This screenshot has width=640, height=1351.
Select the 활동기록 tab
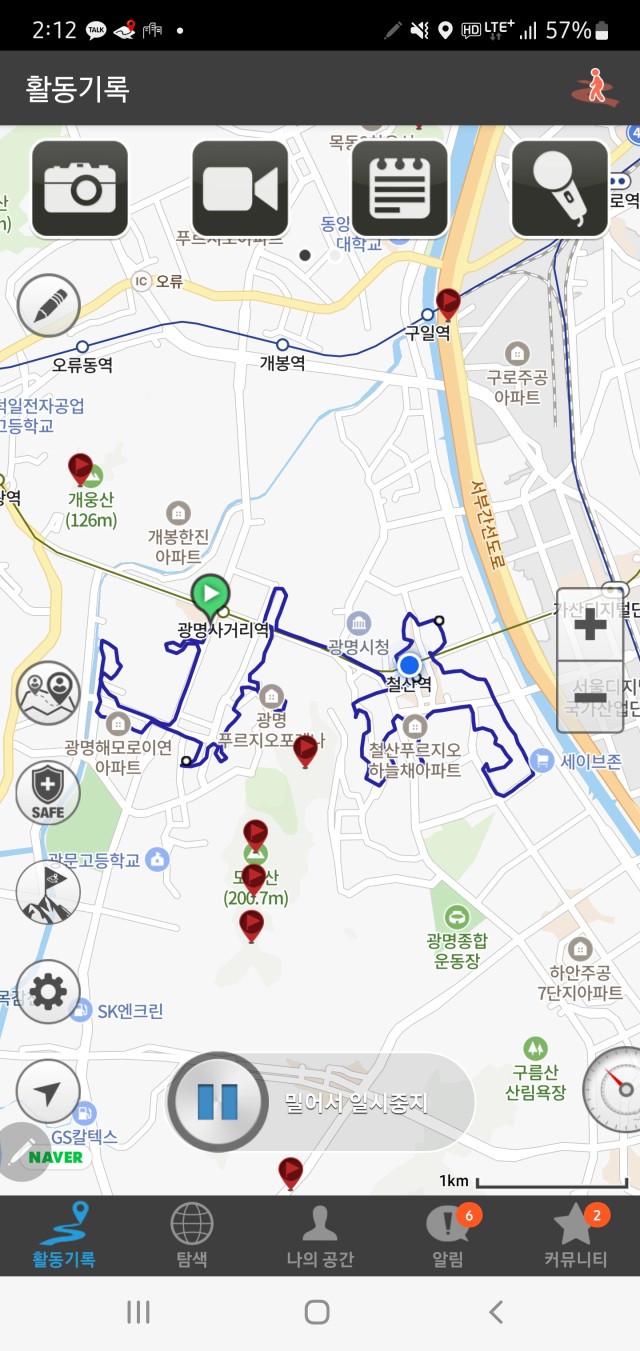pyautogui.click(x=64, y=1236)
